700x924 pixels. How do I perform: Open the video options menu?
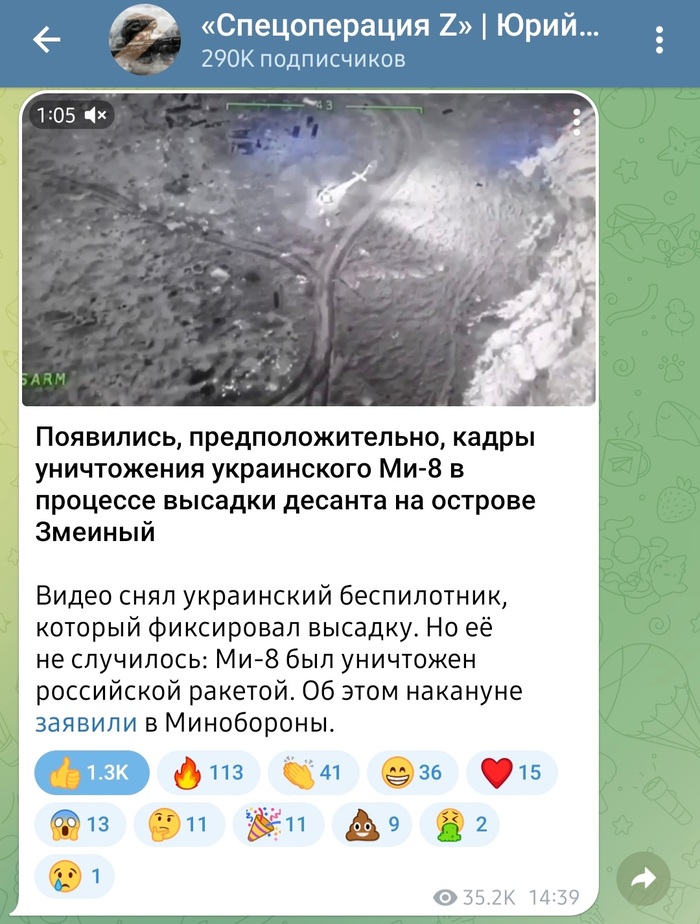coord(576,121)
